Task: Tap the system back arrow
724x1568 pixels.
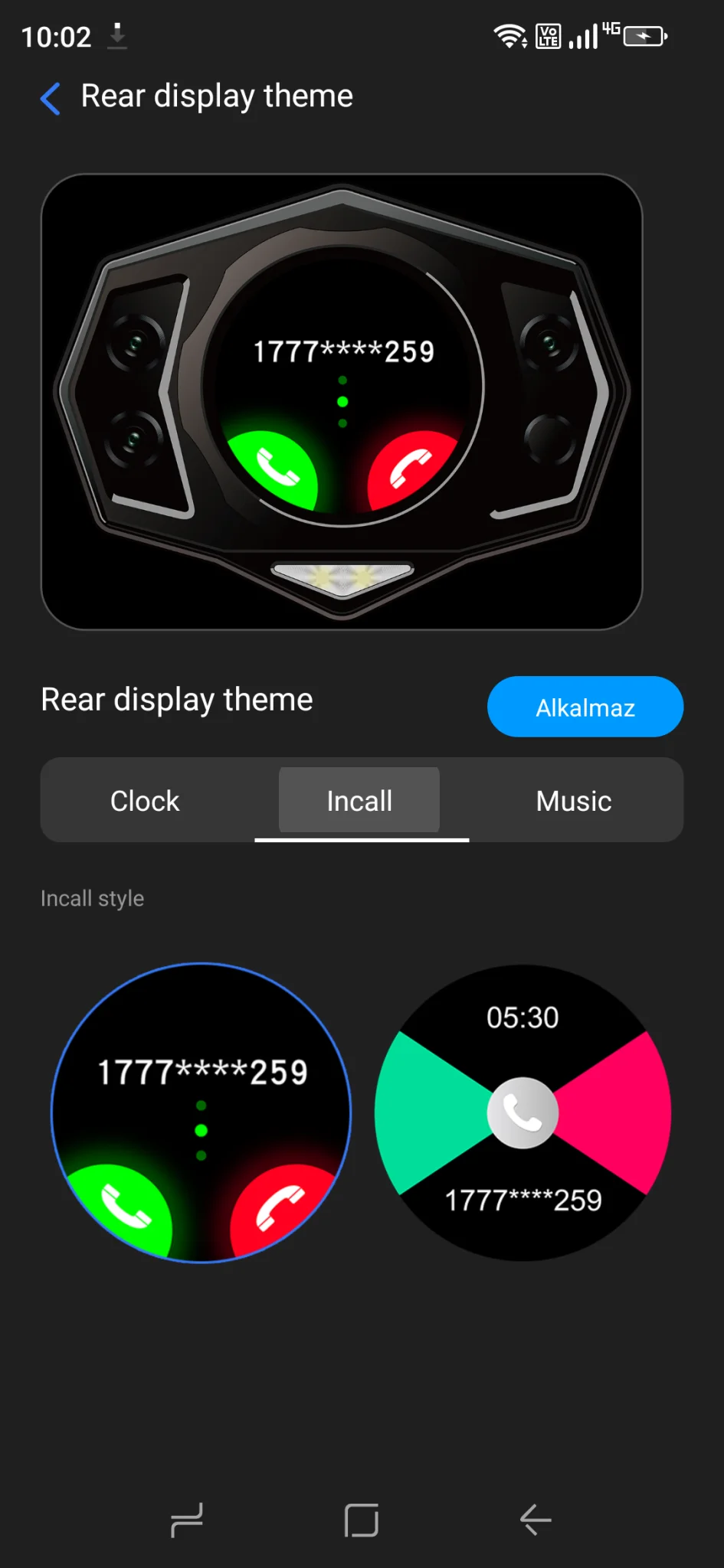Action: point(536,1520)
